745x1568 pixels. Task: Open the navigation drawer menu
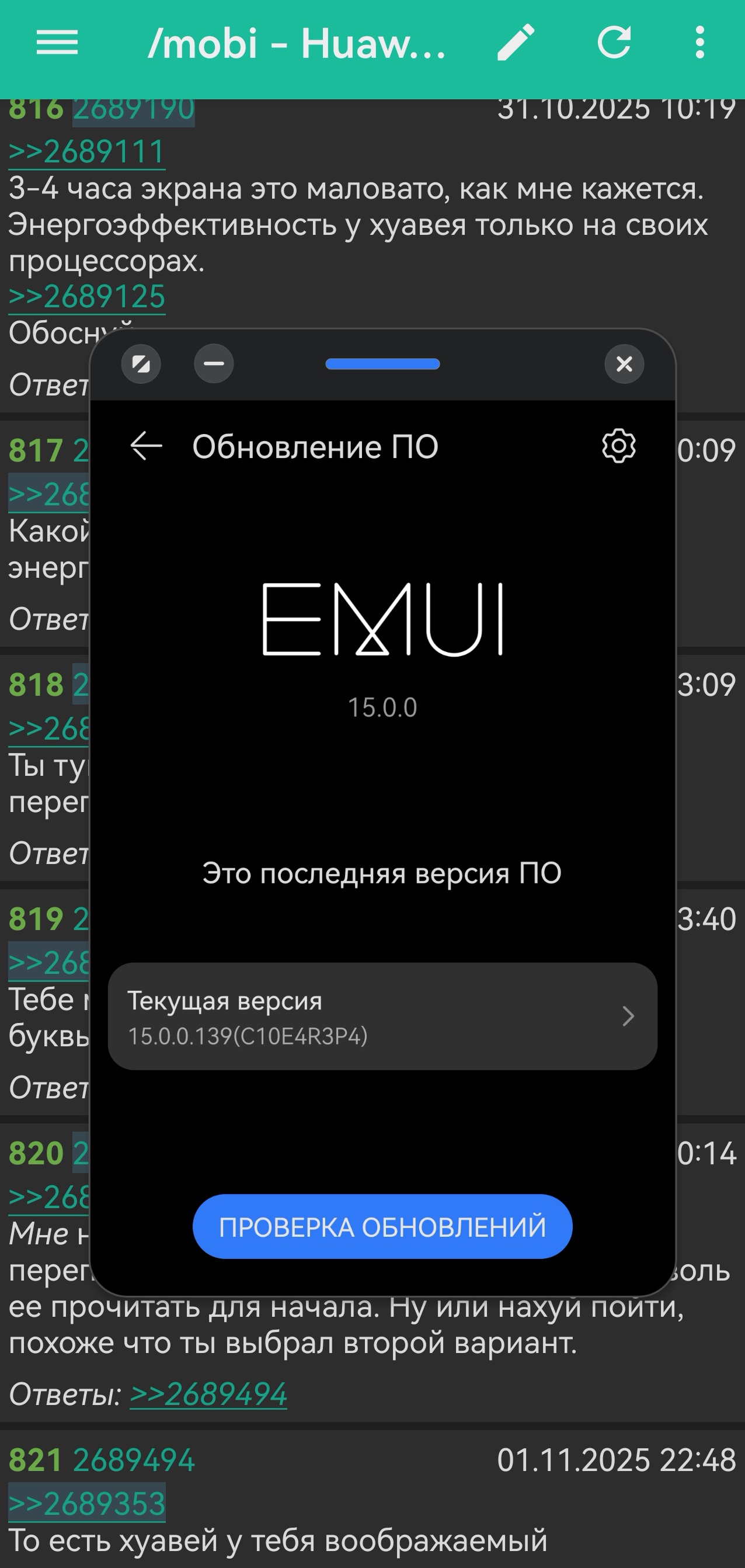click(57, 43)
